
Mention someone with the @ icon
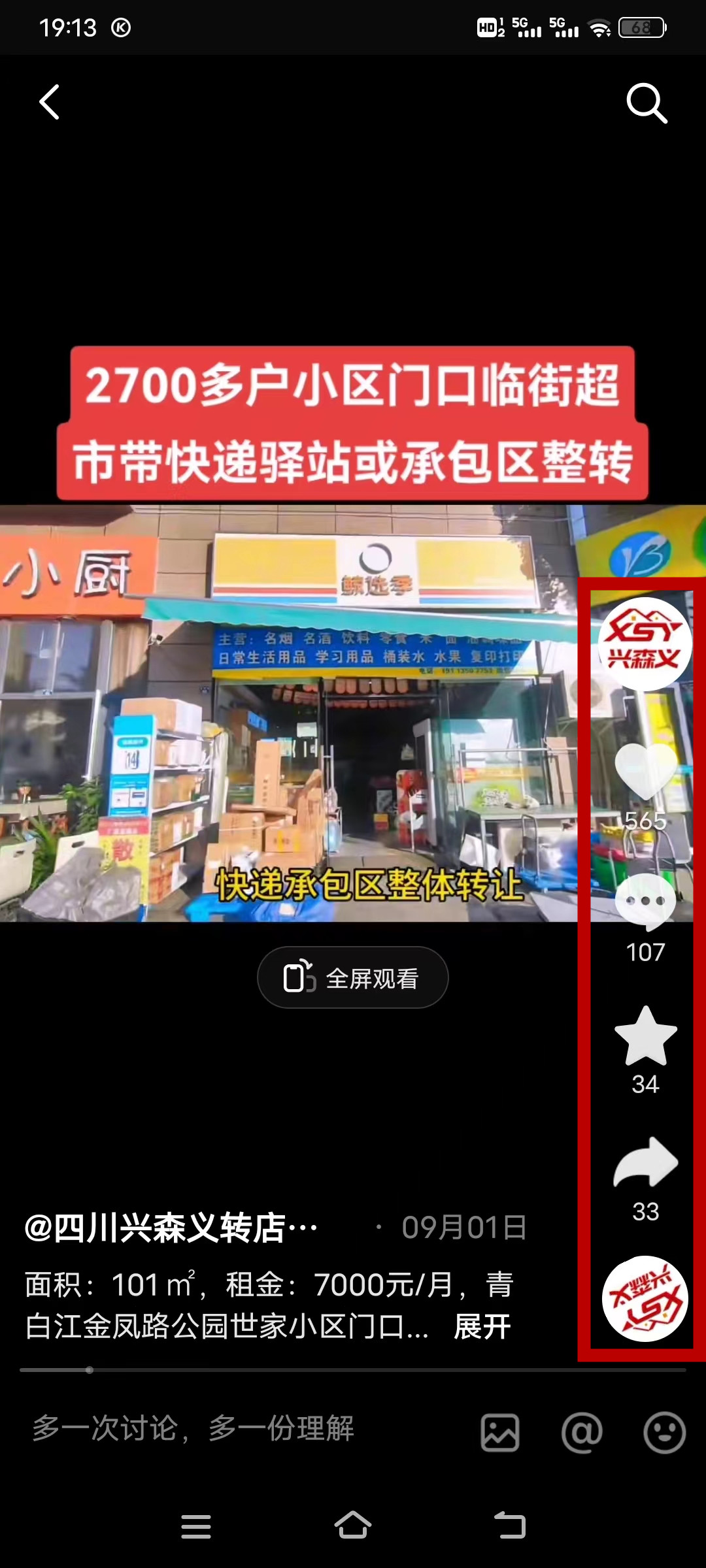click(582, 1433)
